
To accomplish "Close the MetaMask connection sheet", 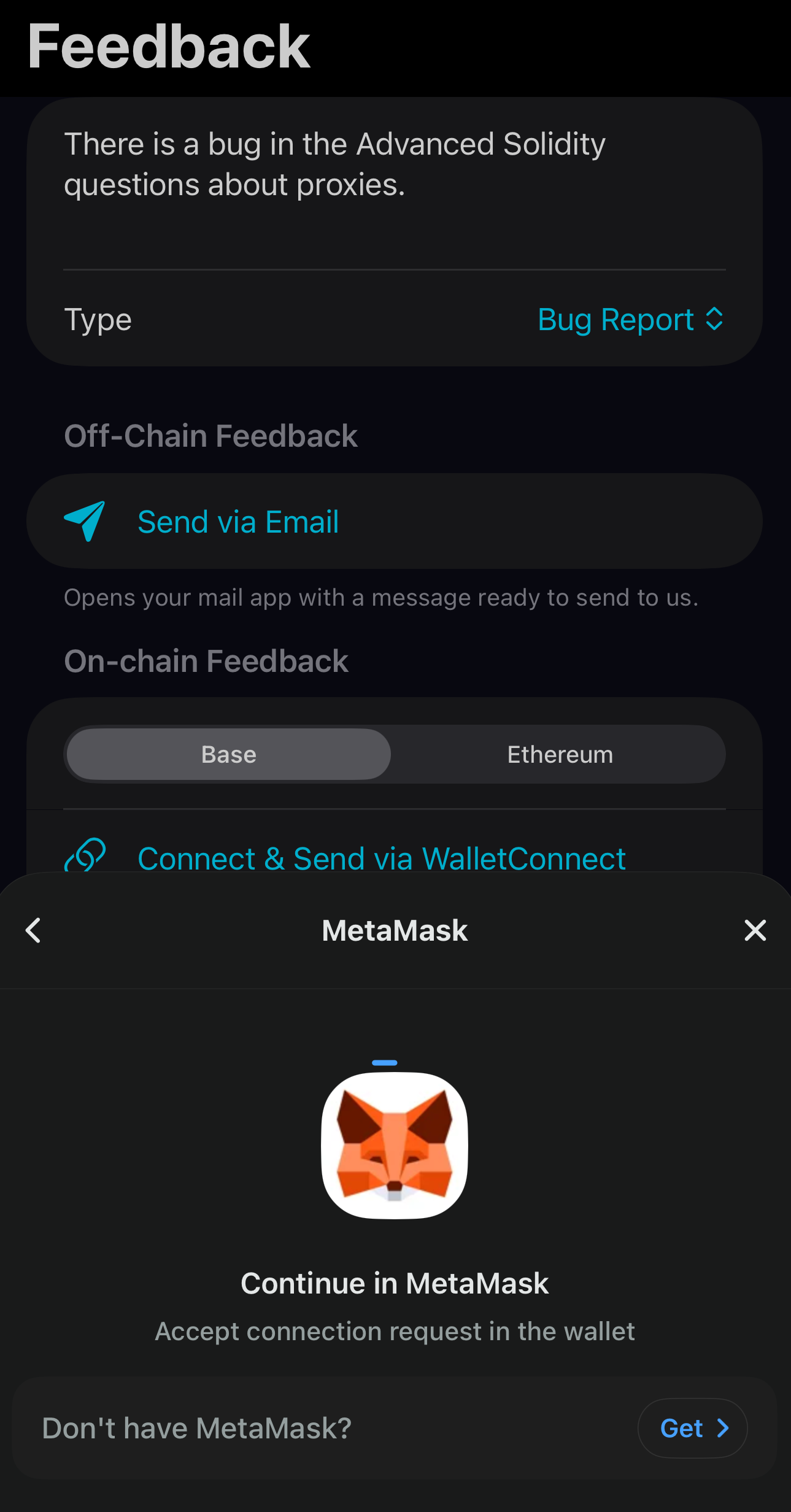I will 755,930.
